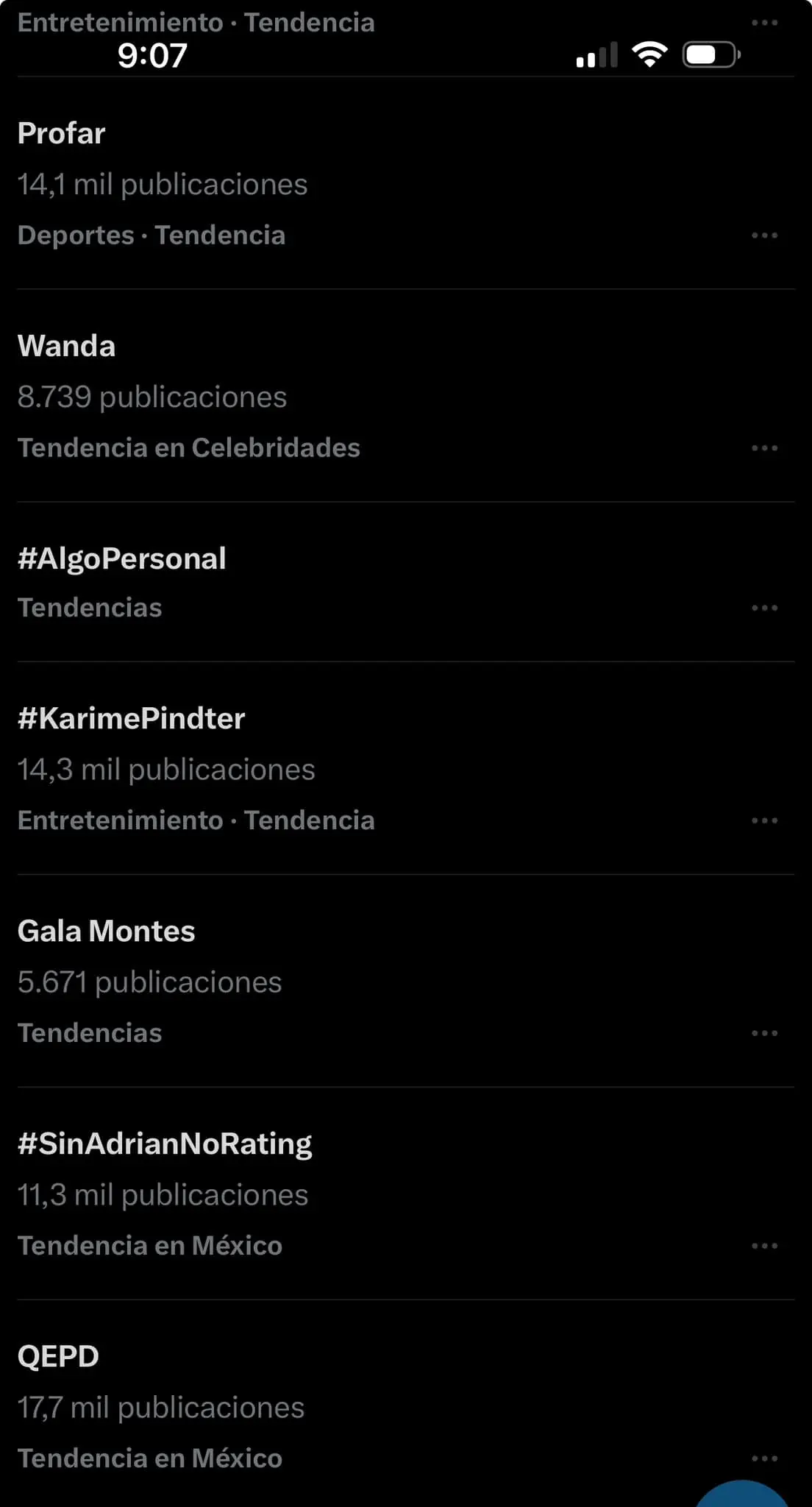
Task: Show more options for #AlgoPersonal
Action: (764, 608)
